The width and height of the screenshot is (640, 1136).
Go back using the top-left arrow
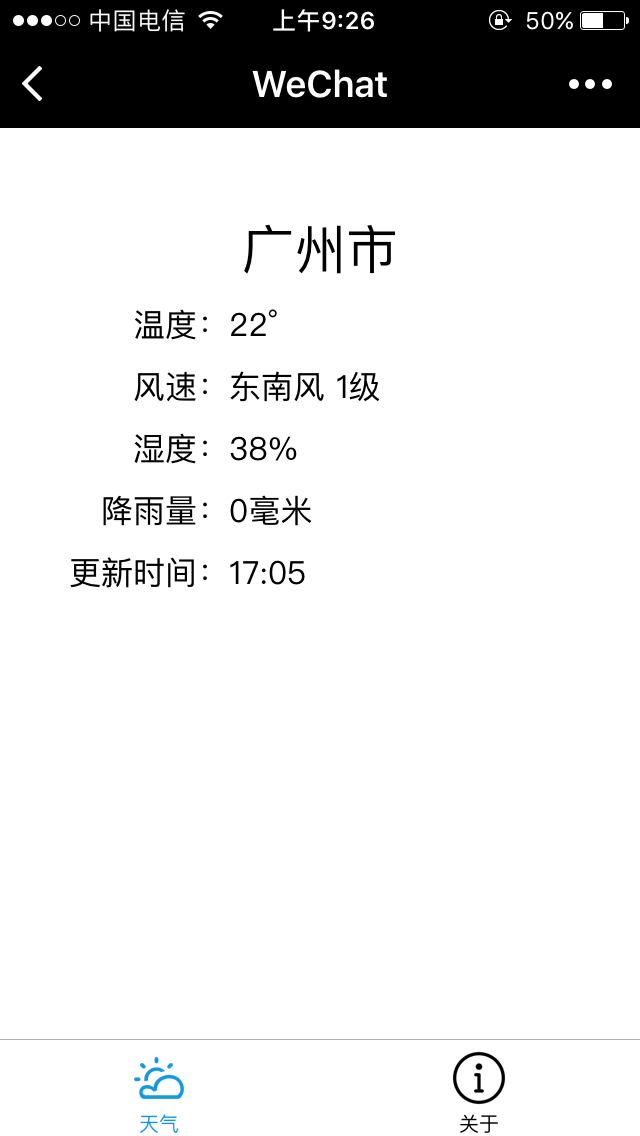(33, 84)
